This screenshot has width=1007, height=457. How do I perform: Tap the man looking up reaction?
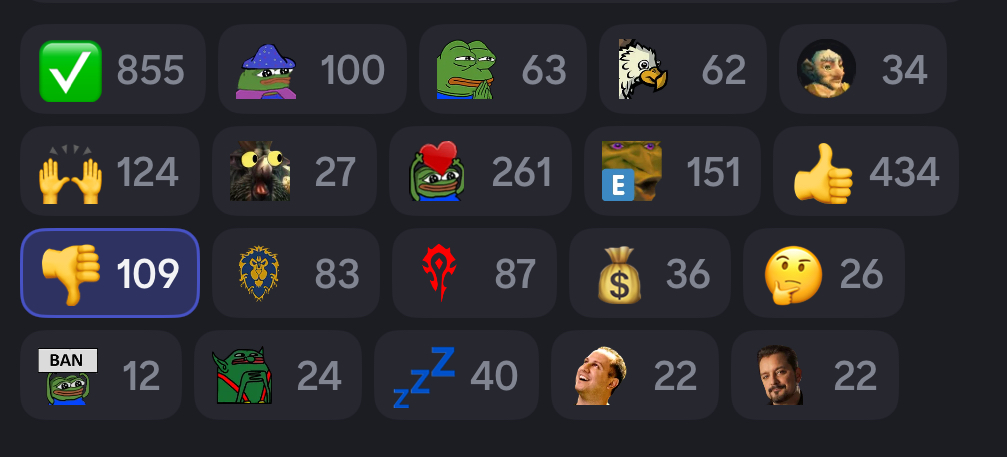tap(634, 375)
